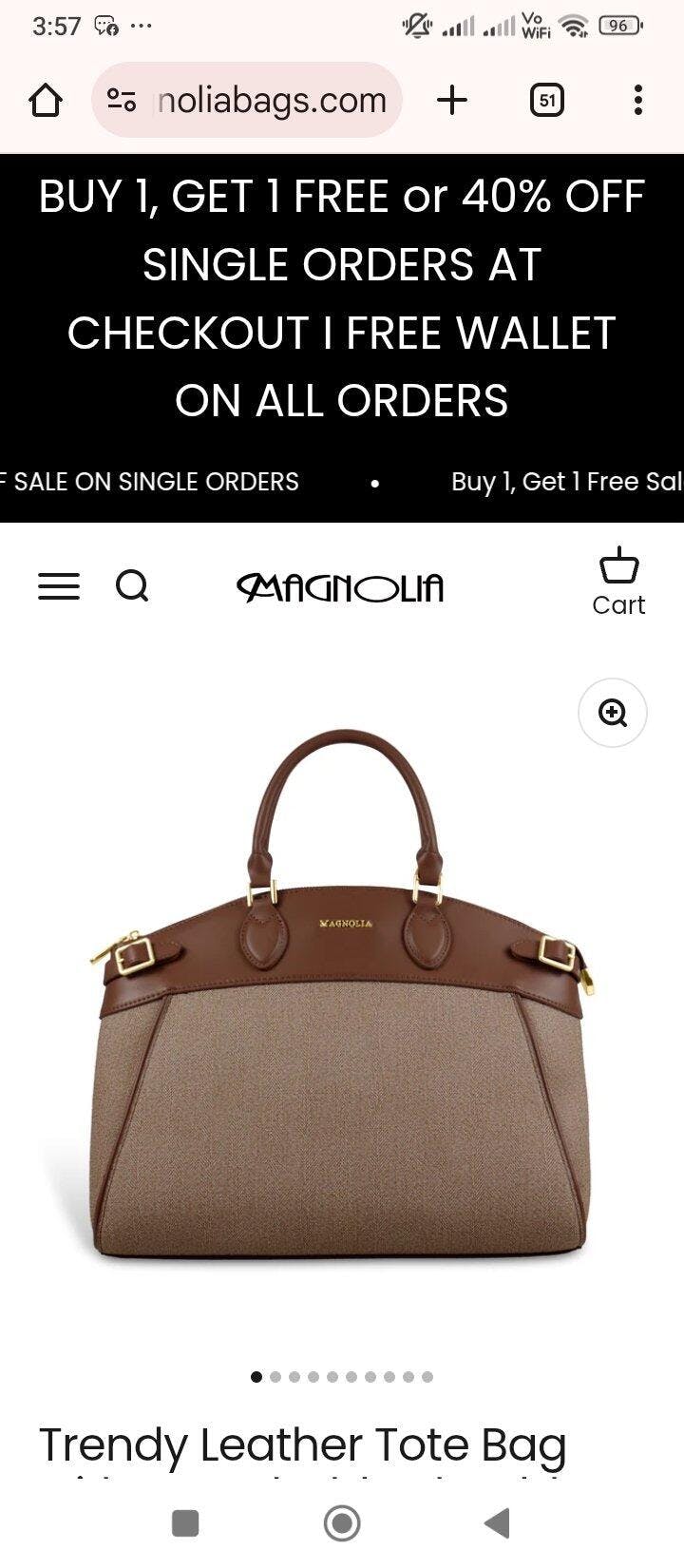Viewport: 684px width, 1568px height.
Task: Search the Magnolia store
Action: [x=132, y=586]
